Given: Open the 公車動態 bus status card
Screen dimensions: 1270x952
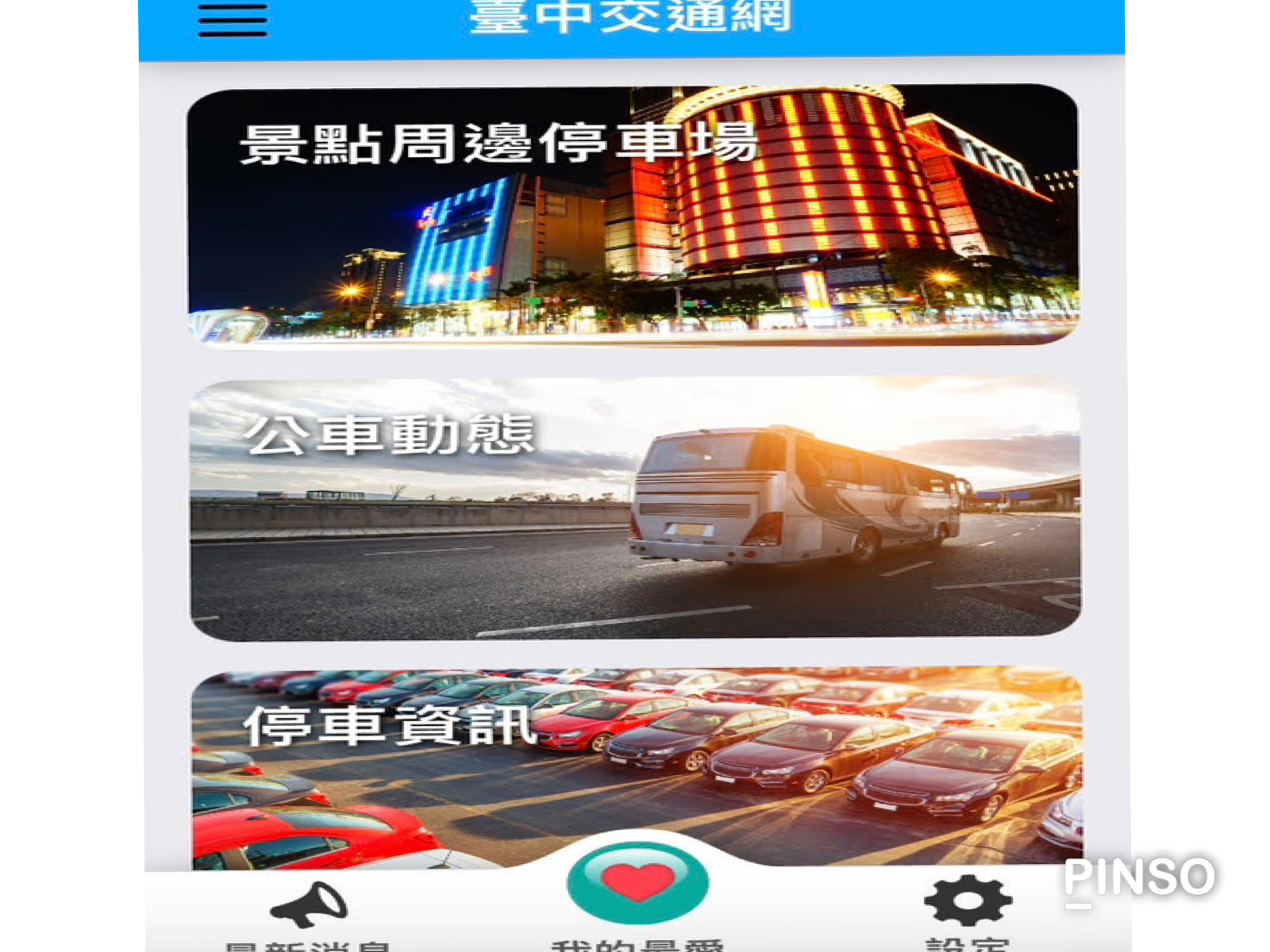Looking at the screenshot, I should [634, 509].
